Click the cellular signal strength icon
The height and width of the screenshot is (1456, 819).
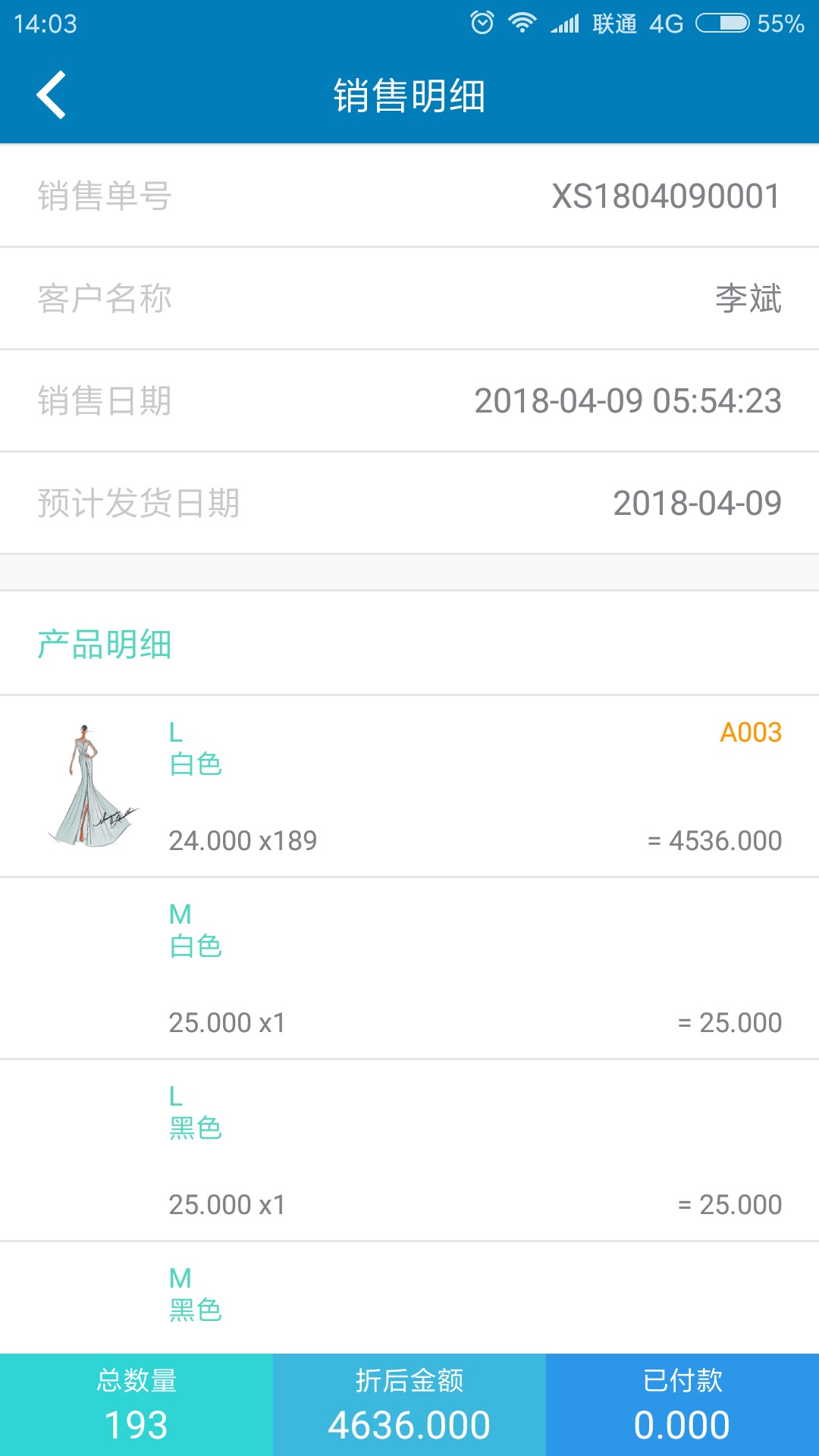[567, 23]
